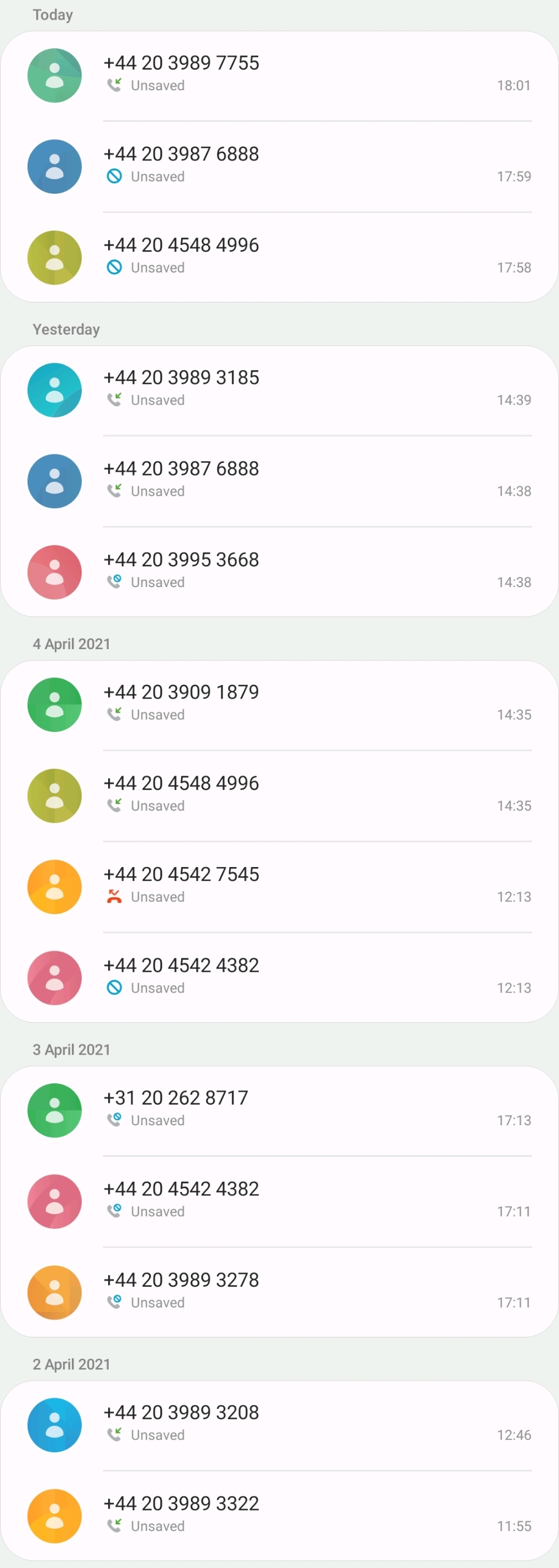Click the green avatar of +44 20 3909 1879
The image size is (559, 1568).
pyautogui.click(x=54, y=704)
